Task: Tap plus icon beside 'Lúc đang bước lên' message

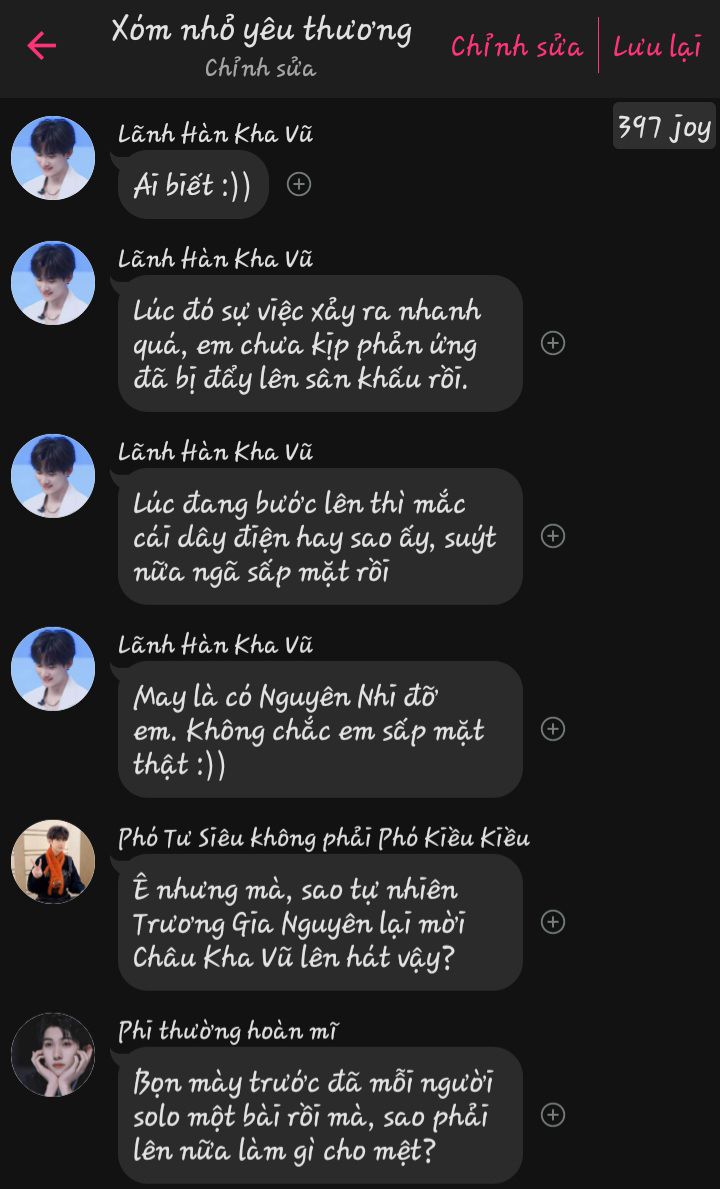Action: coord(553,536)
